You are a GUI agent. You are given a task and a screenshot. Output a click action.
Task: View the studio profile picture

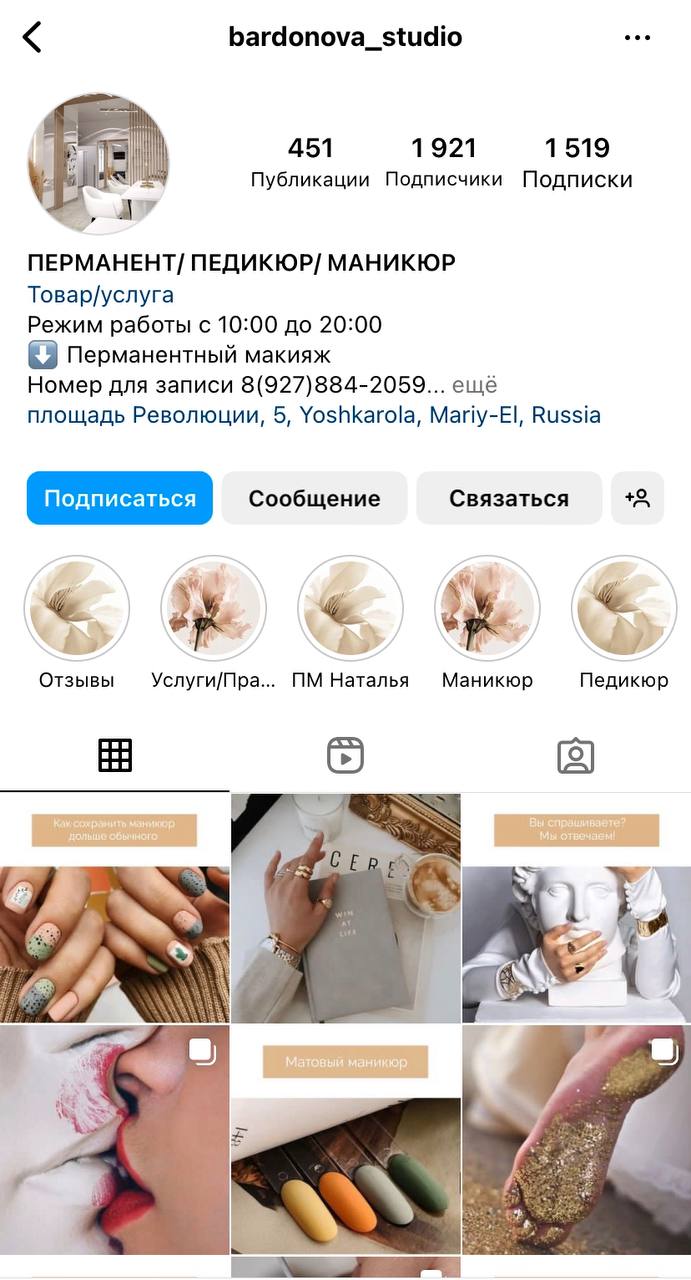98,165
